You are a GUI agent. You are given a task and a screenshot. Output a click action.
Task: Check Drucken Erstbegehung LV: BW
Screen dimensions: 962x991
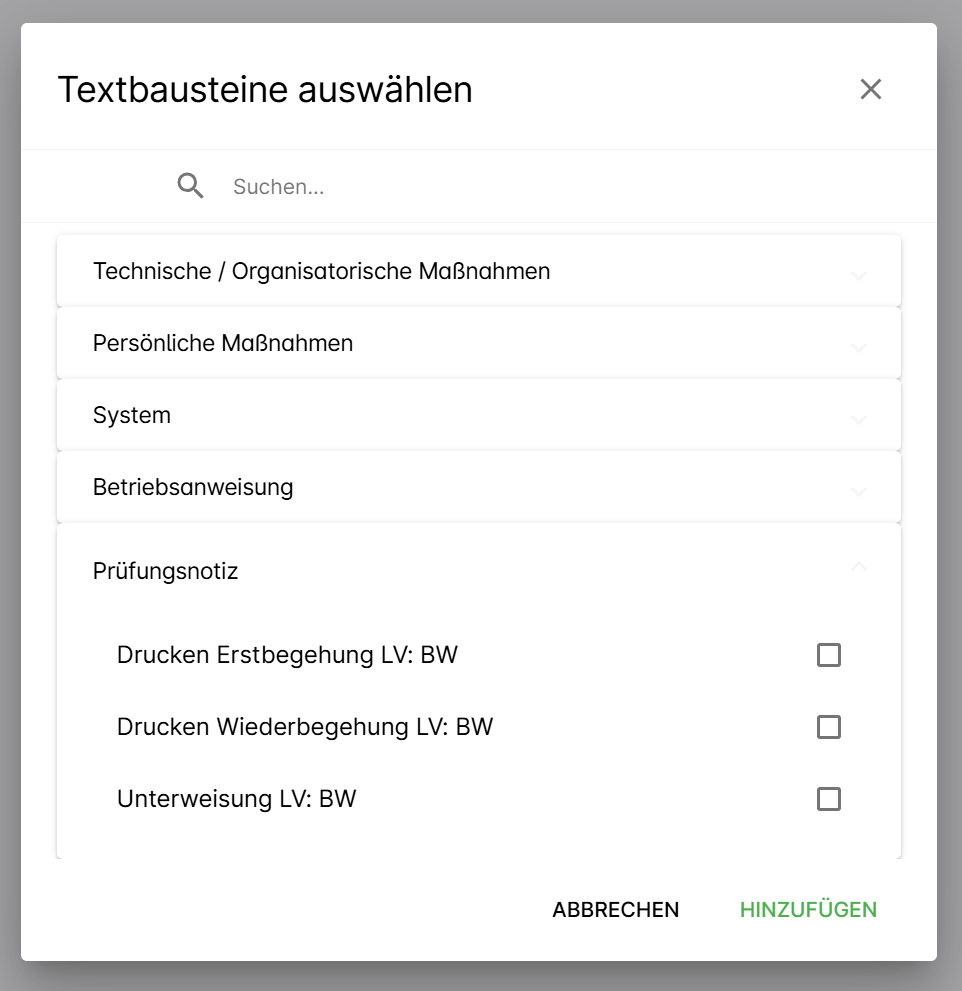tap(829, 655)
